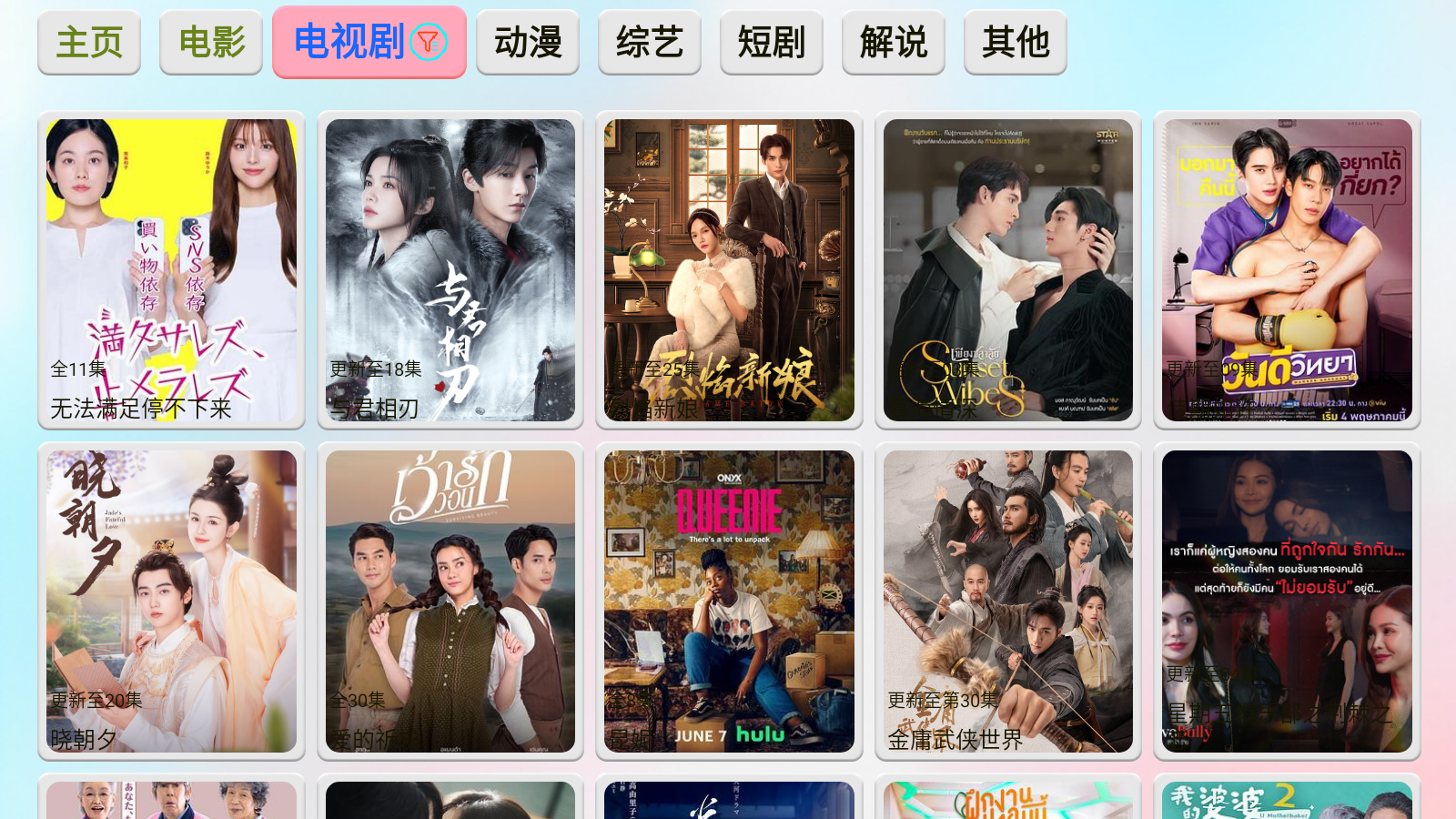The height and width of the screenshot is (819, 1456).
Task: Switch to the 主页 tab
Action: [89, 43]
